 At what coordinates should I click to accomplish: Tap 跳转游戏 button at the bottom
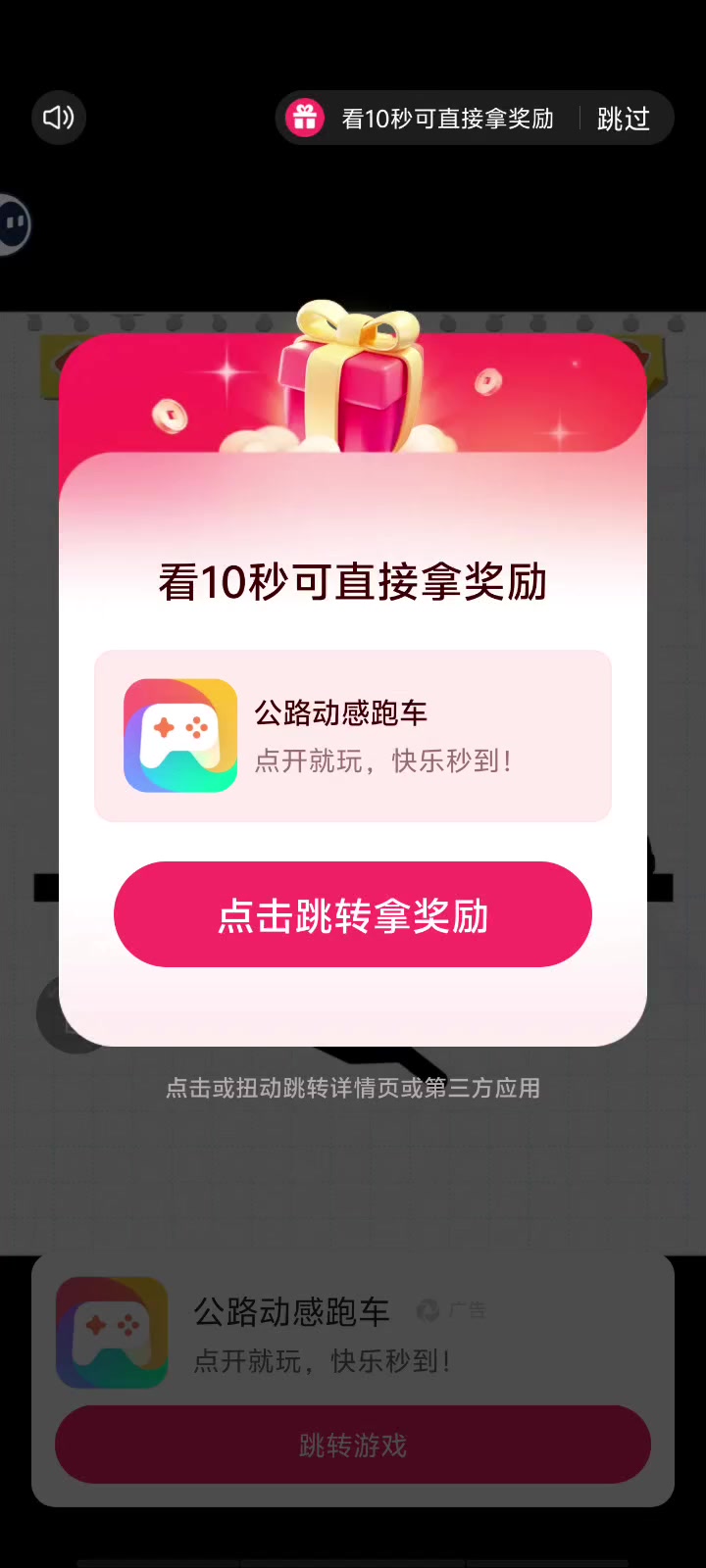point(353,1445)
